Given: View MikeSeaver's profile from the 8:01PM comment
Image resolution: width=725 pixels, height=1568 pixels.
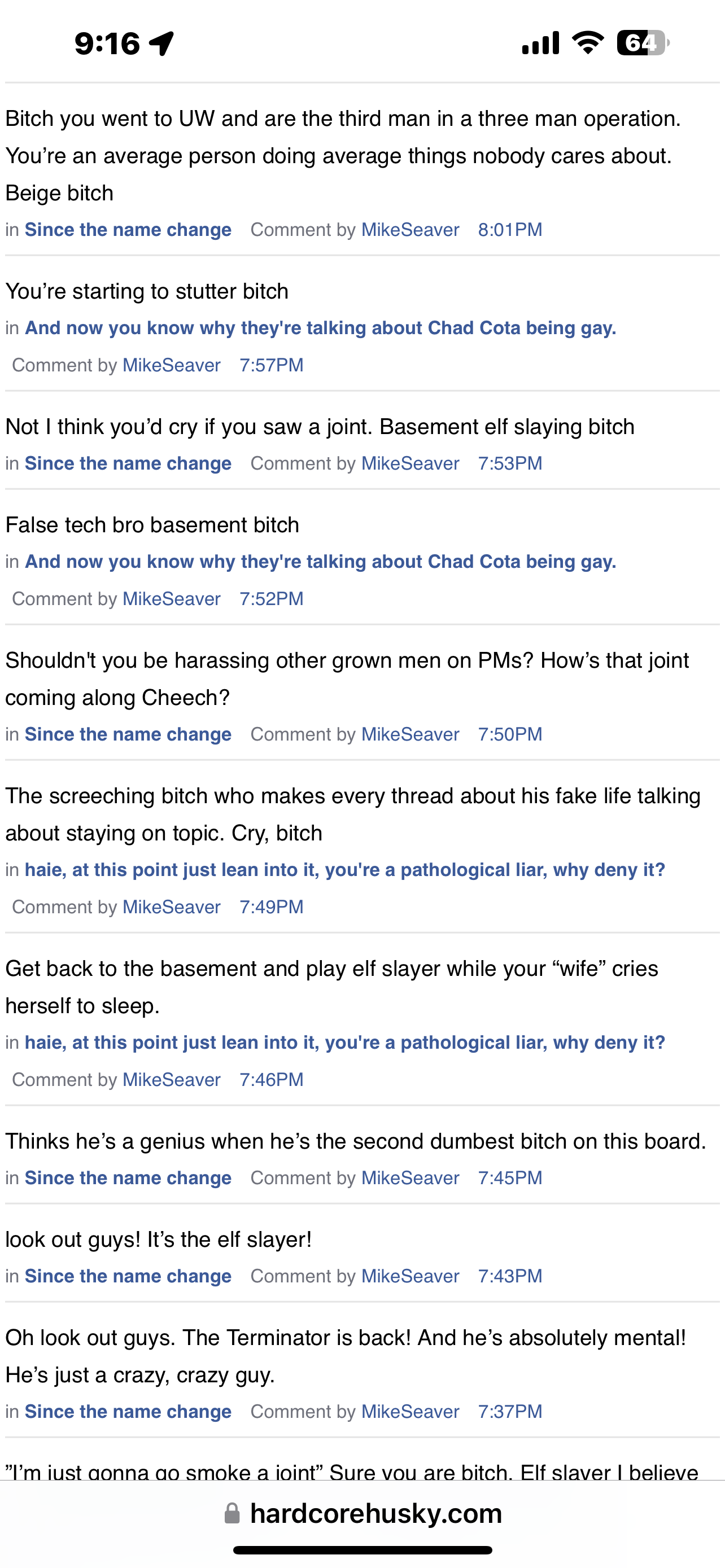Looking at the screenshot, I should pos(410,230).
